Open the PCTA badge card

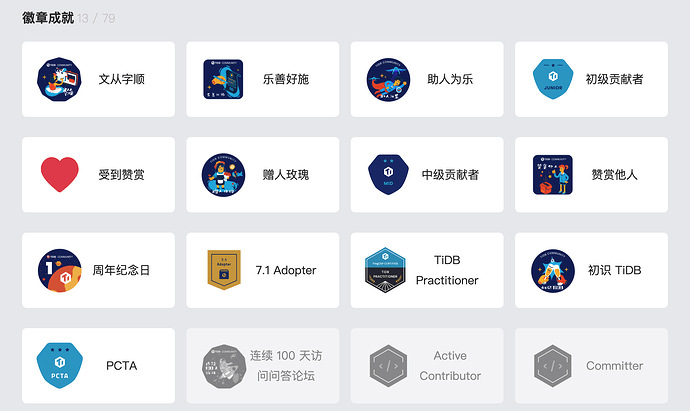tap(98, 366)
